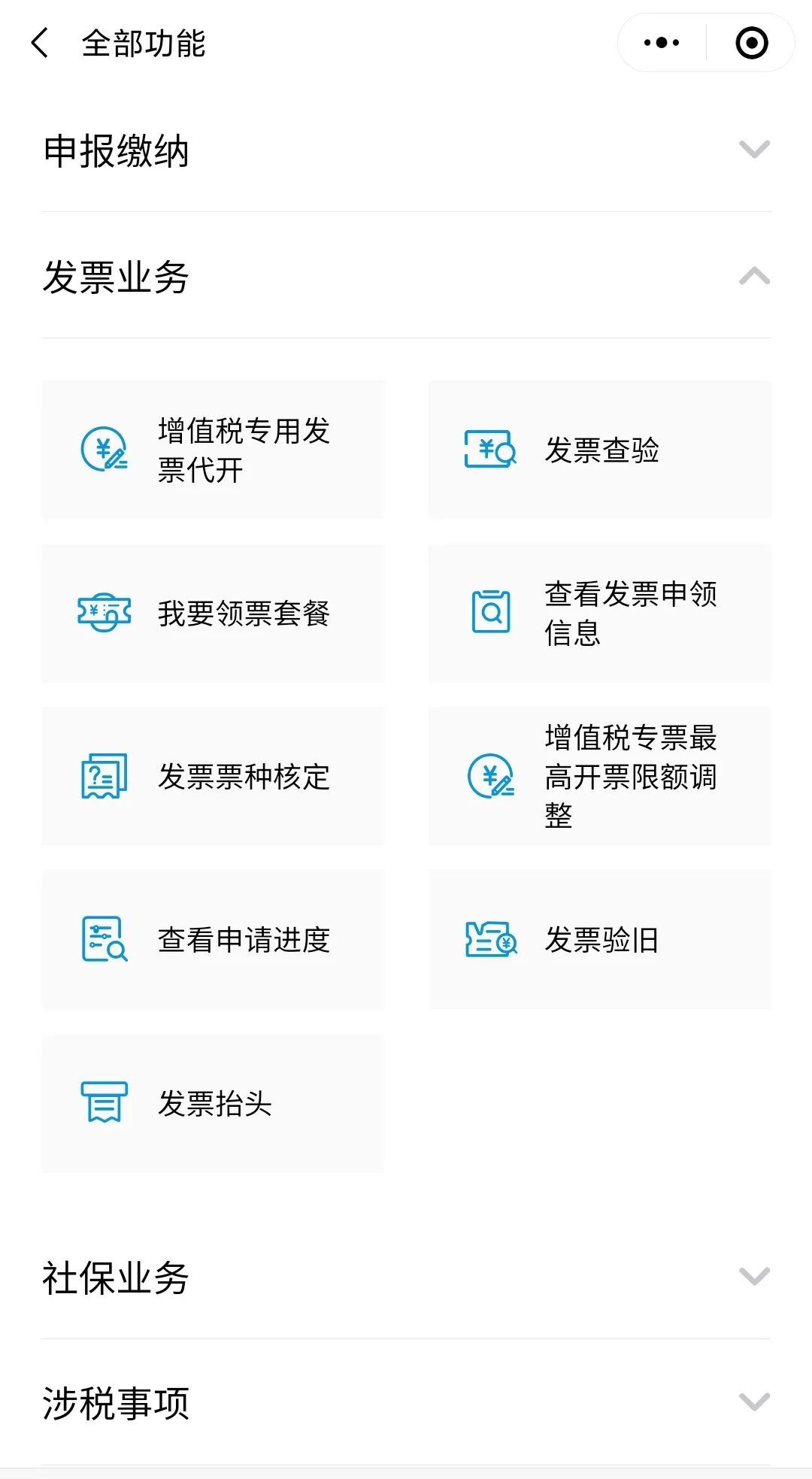This screenshot has width=812, height=1479.
Task: Expand the 社保业务 section
Action: 406,1277
